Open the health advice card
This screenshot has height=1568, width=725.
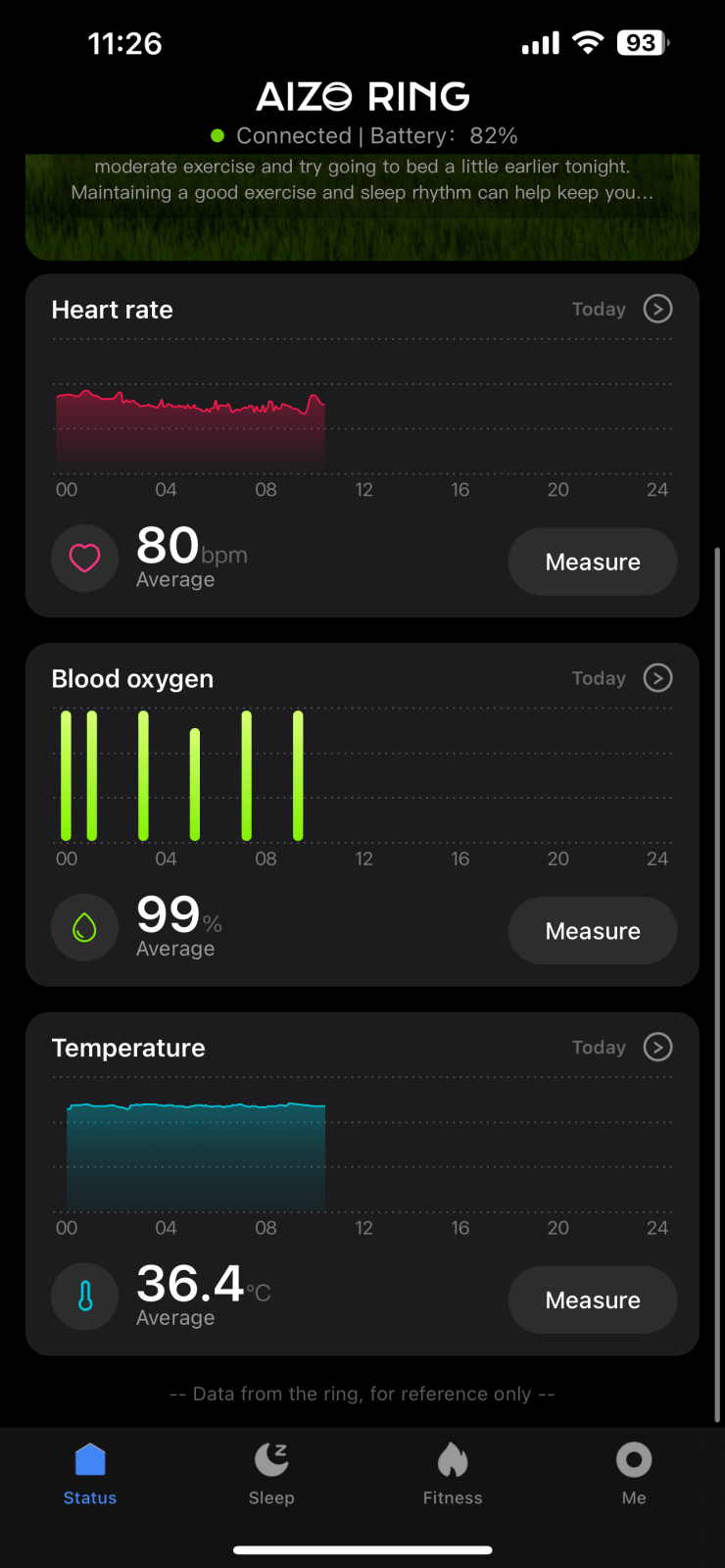point(362,207)
